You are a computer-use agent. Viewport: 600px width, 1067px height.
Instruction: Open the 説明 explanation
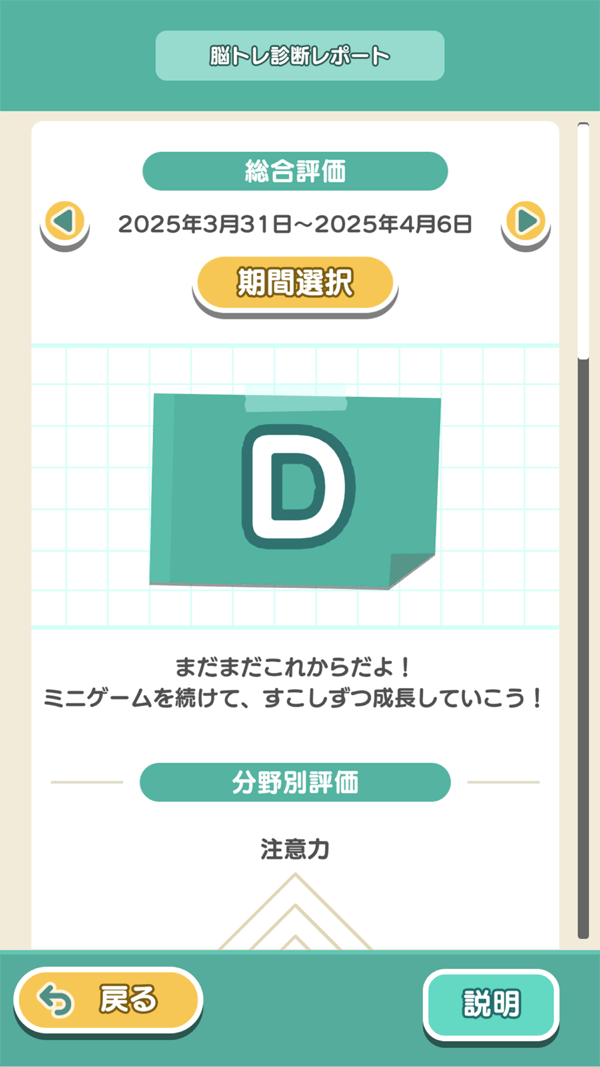(491, 1004)
